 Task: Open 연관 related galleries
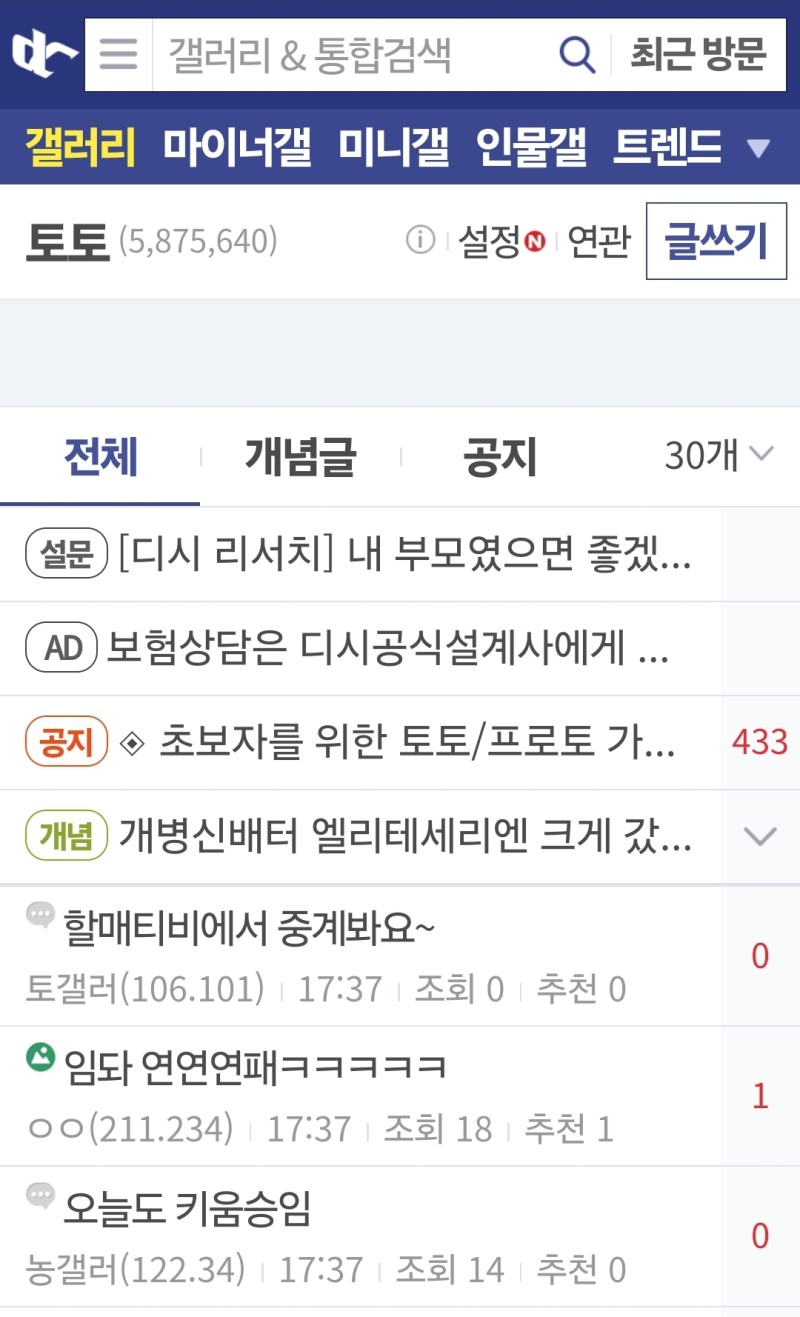coord(598,241)
